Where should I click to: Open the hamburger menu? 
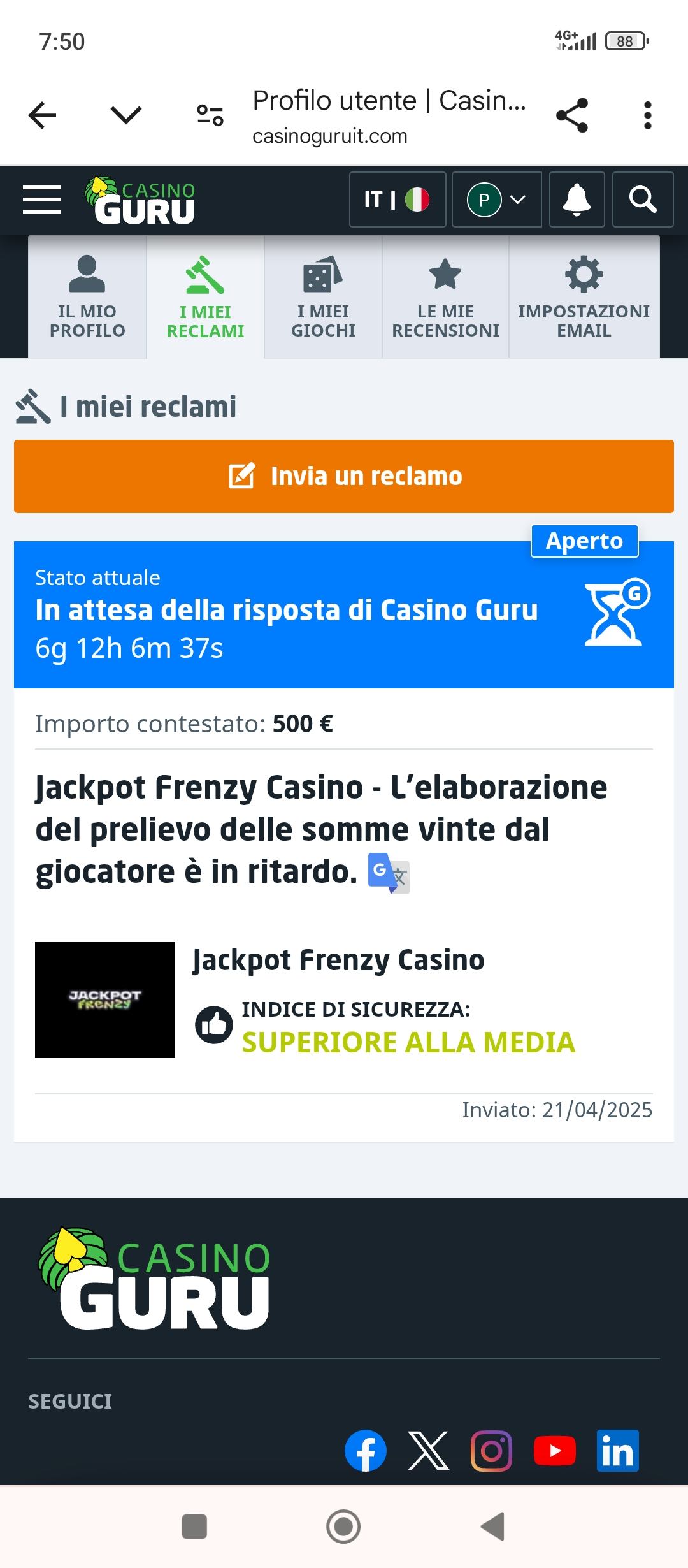[x=42, y=200]
